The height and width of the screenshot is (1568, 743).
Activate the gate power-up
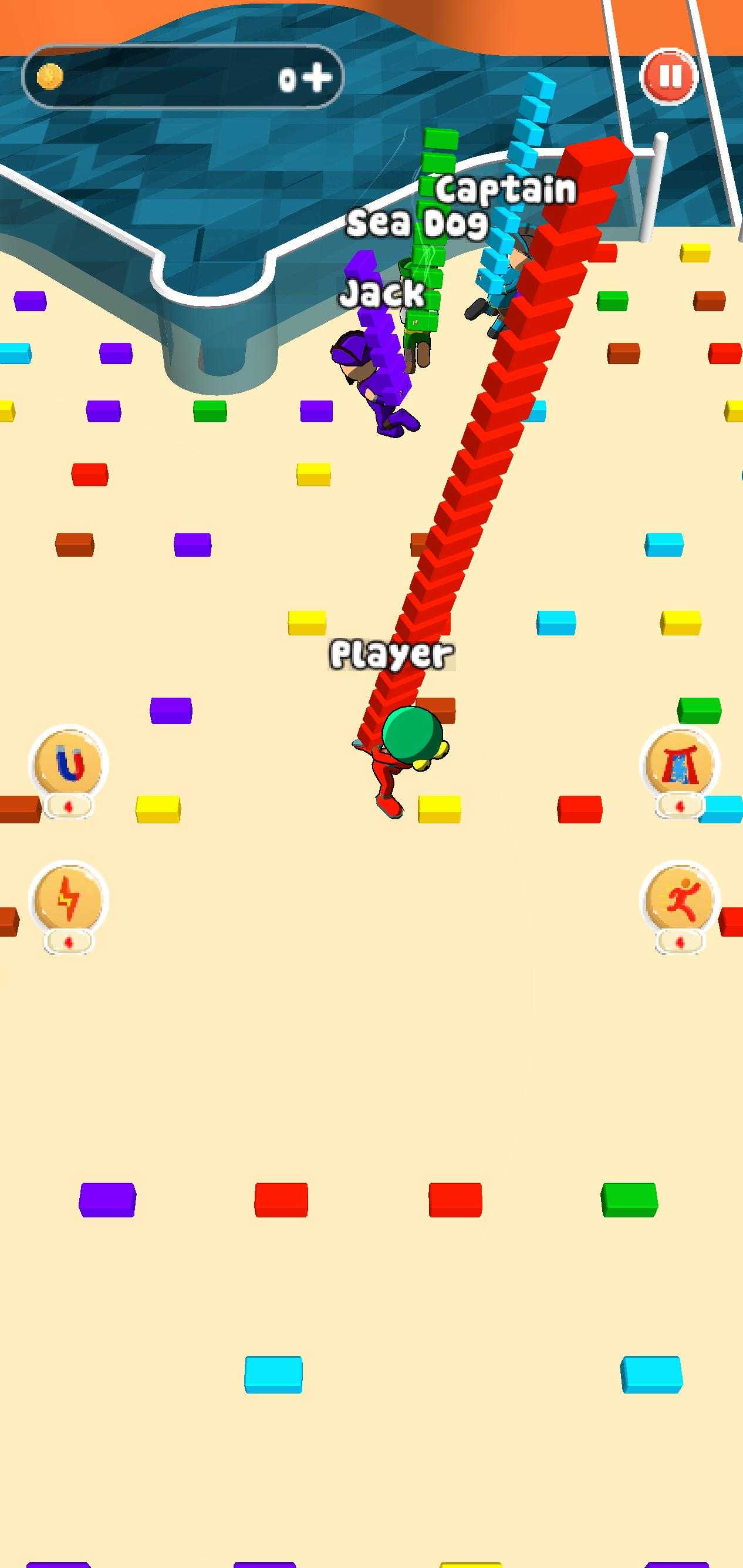(x=680, y=764)
